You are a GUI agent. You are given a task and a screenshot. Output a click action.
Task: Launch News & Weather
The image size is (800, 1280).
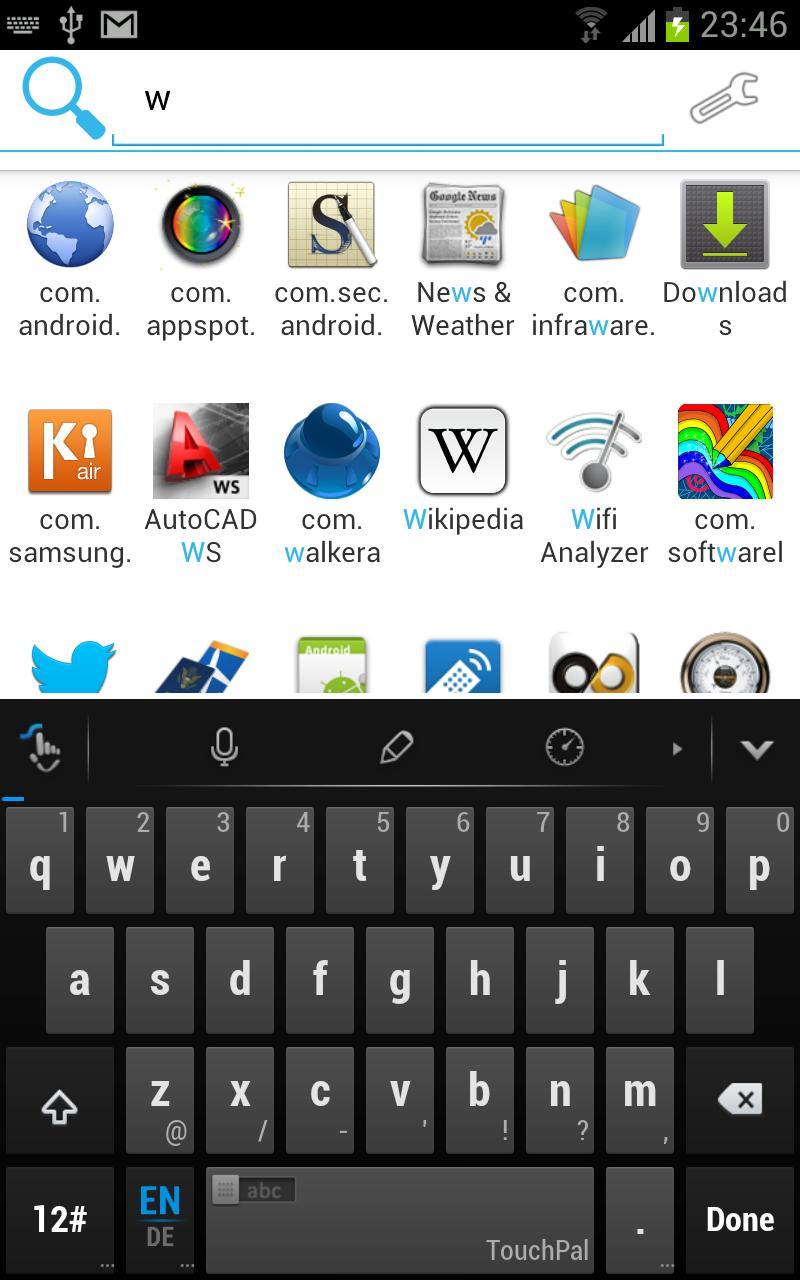coord(462,225)
